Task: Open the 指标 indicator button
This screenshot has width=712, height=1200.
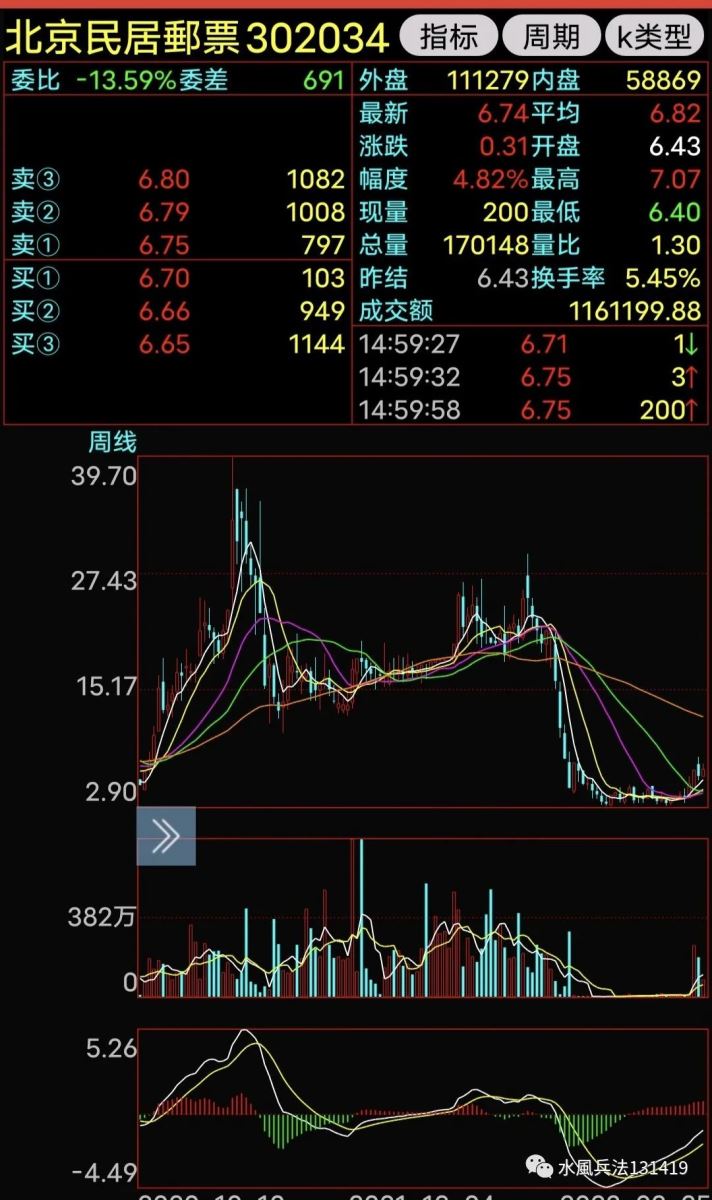Action: coord(448,37)
